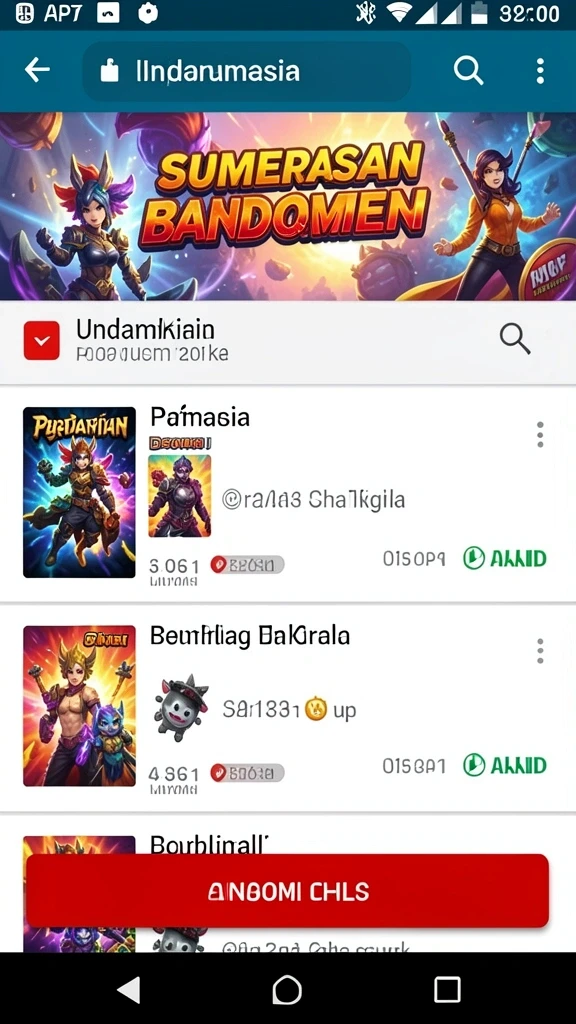Screen dimensions: 576x1024
Task: Open the overflow menu in the app bar
Action: coord(540,71)
